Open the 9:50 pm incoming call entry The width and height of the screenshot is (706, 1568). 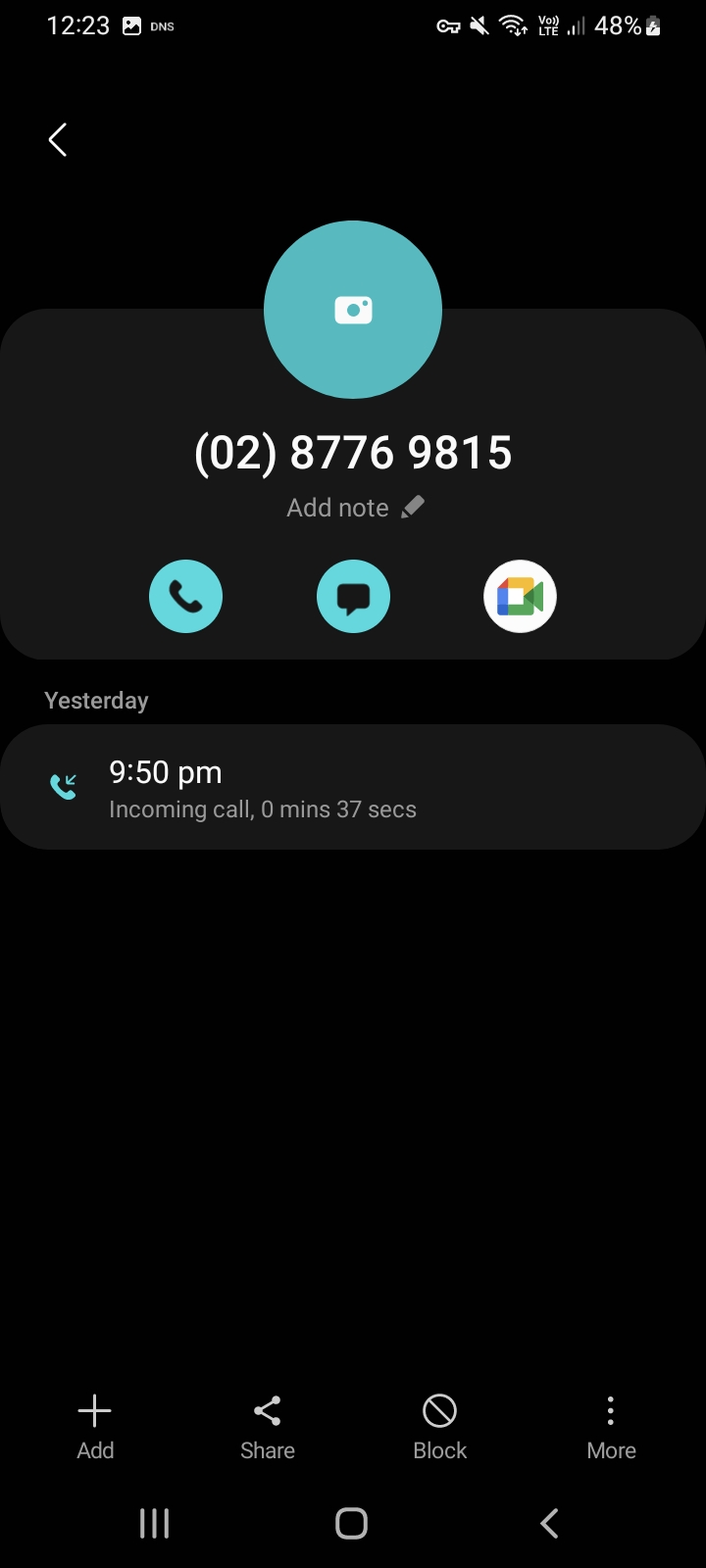353,787
